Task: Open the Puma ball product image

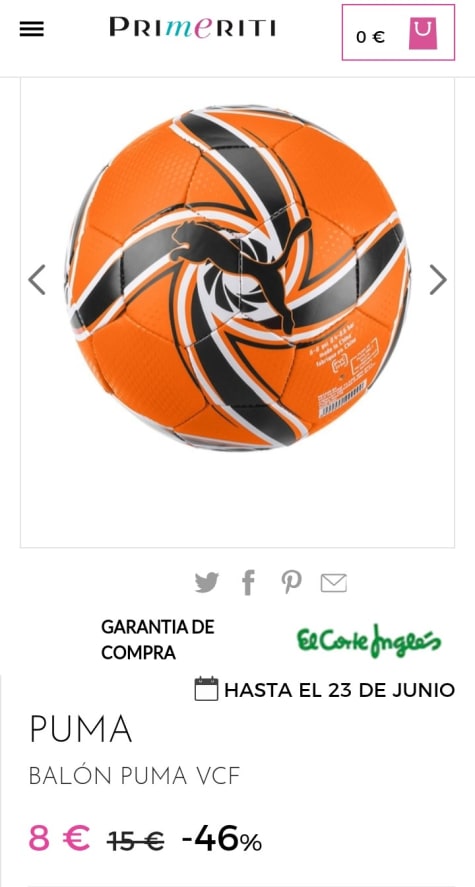Action: 238,278
